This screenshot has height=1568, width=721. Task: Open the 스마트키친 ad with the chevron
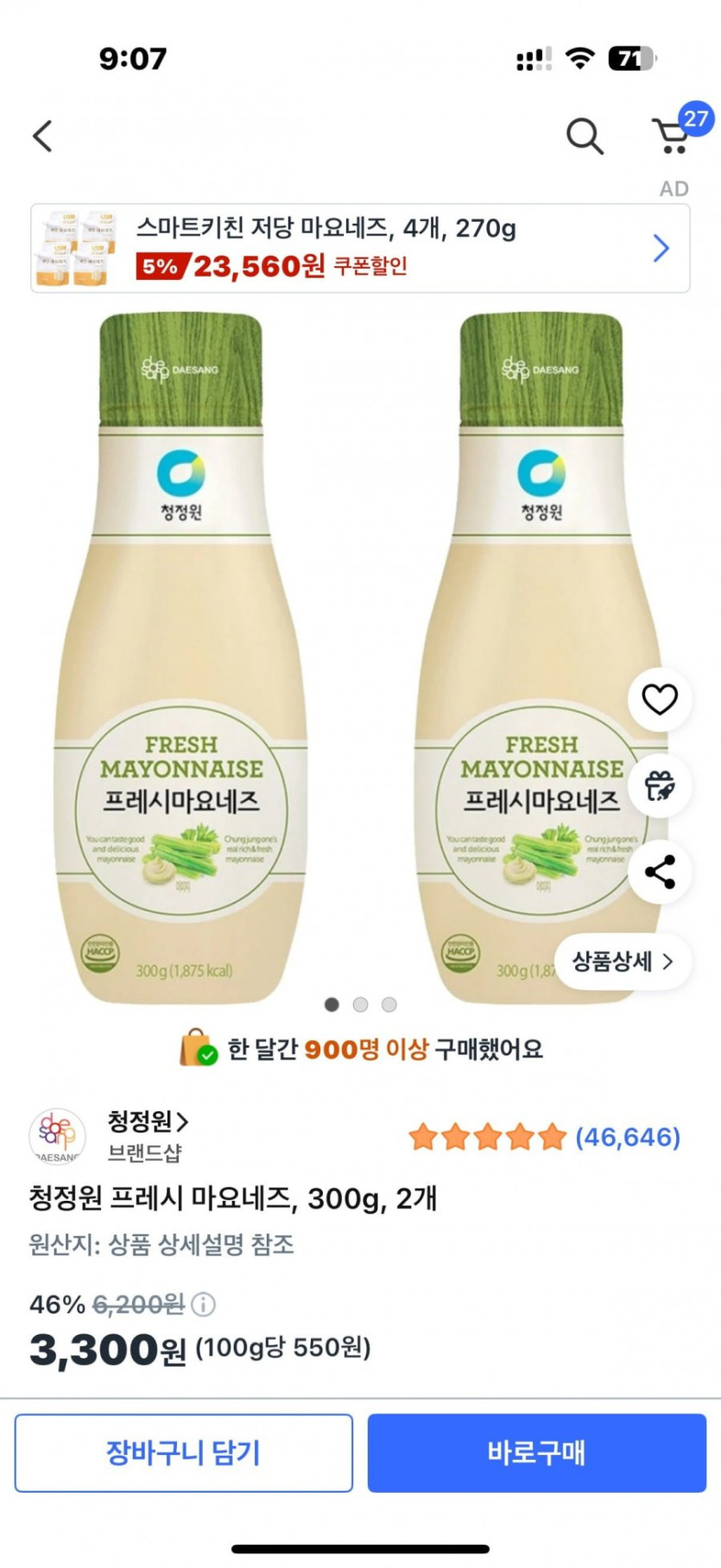click(x=661, y=248)
